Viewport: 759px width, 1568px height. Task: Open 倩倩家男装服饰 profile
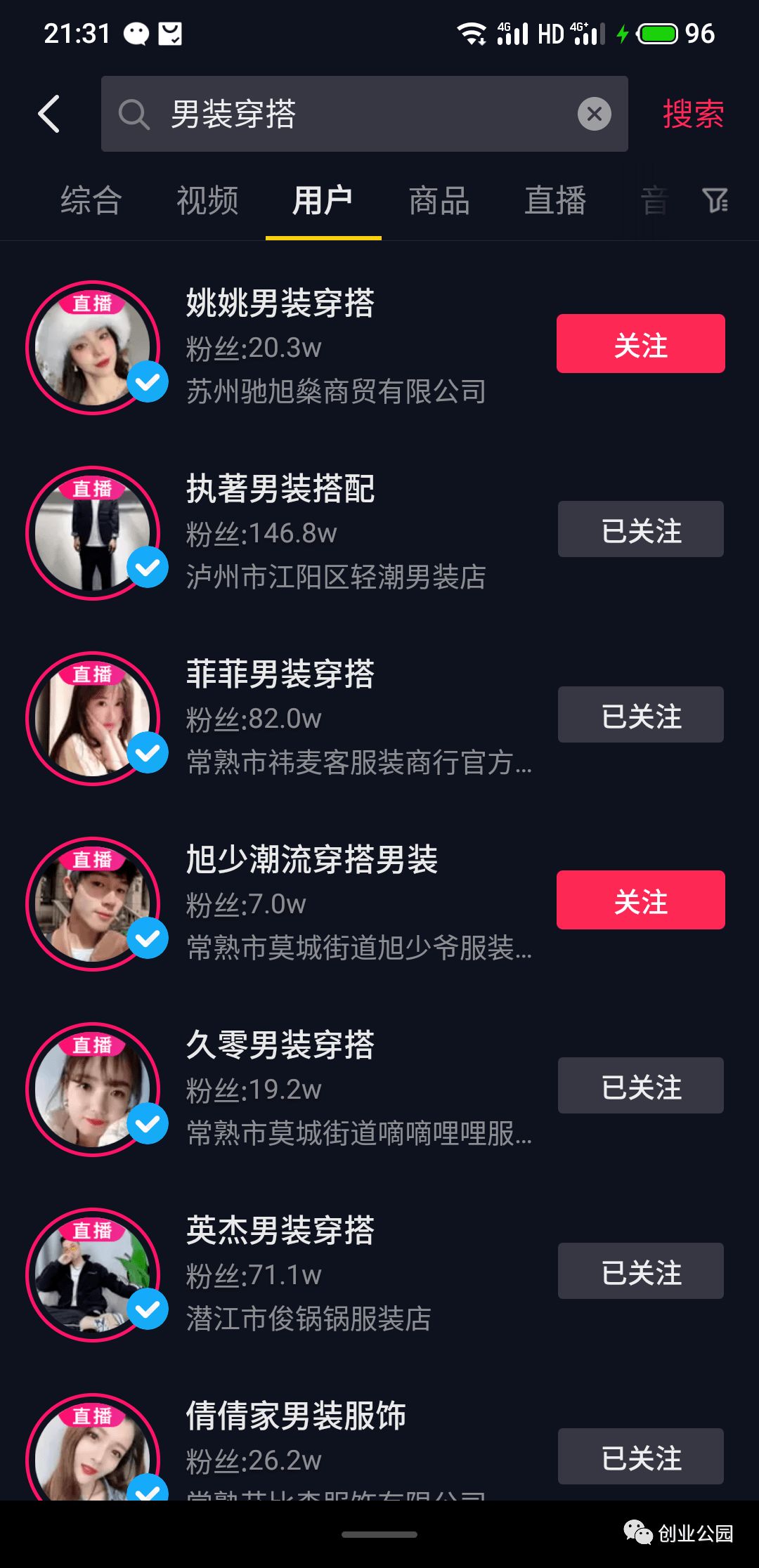[295, 1416]
